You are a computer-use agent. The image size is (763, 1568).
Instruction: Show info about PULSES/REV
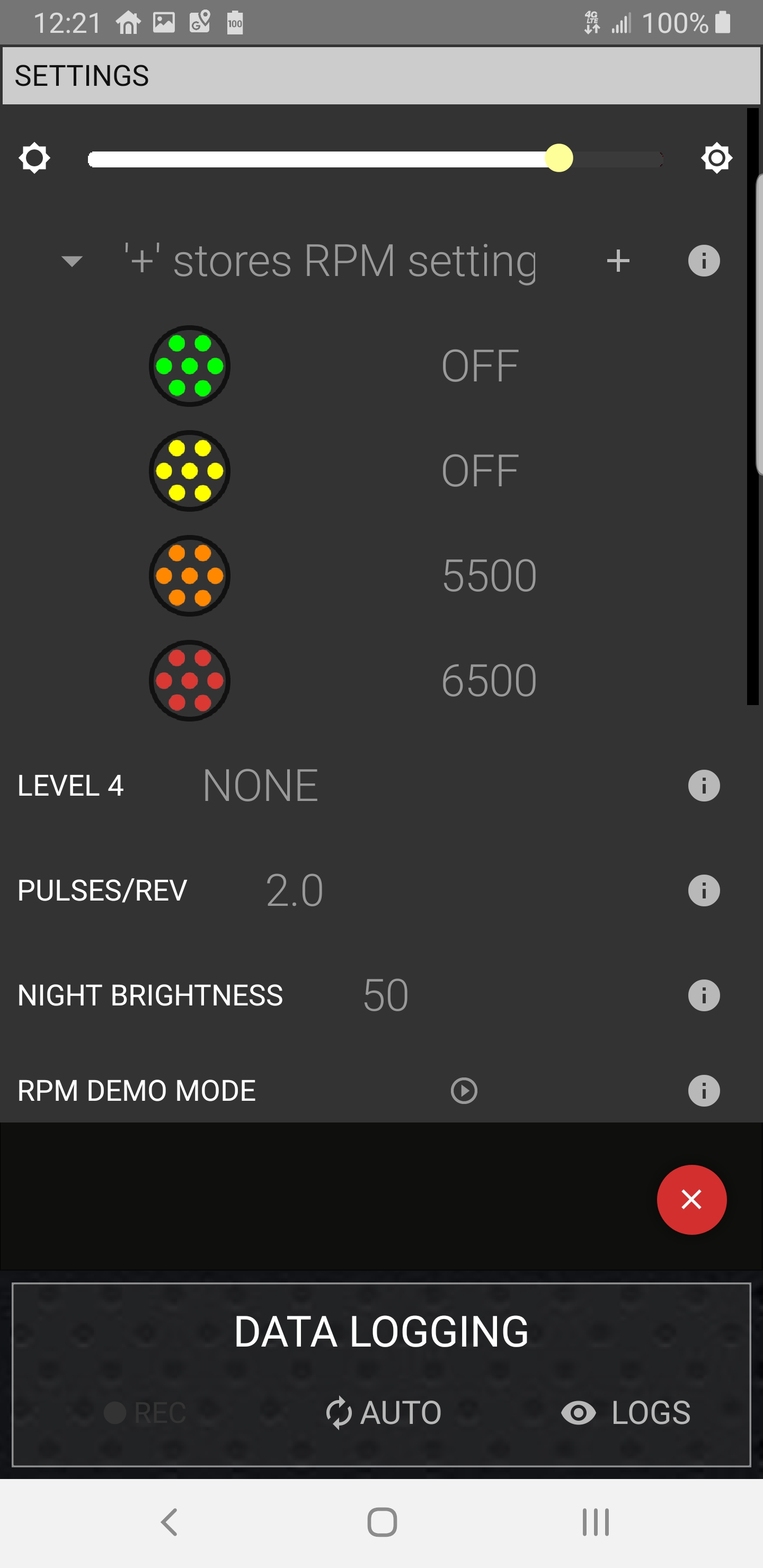tap(703, 890)
